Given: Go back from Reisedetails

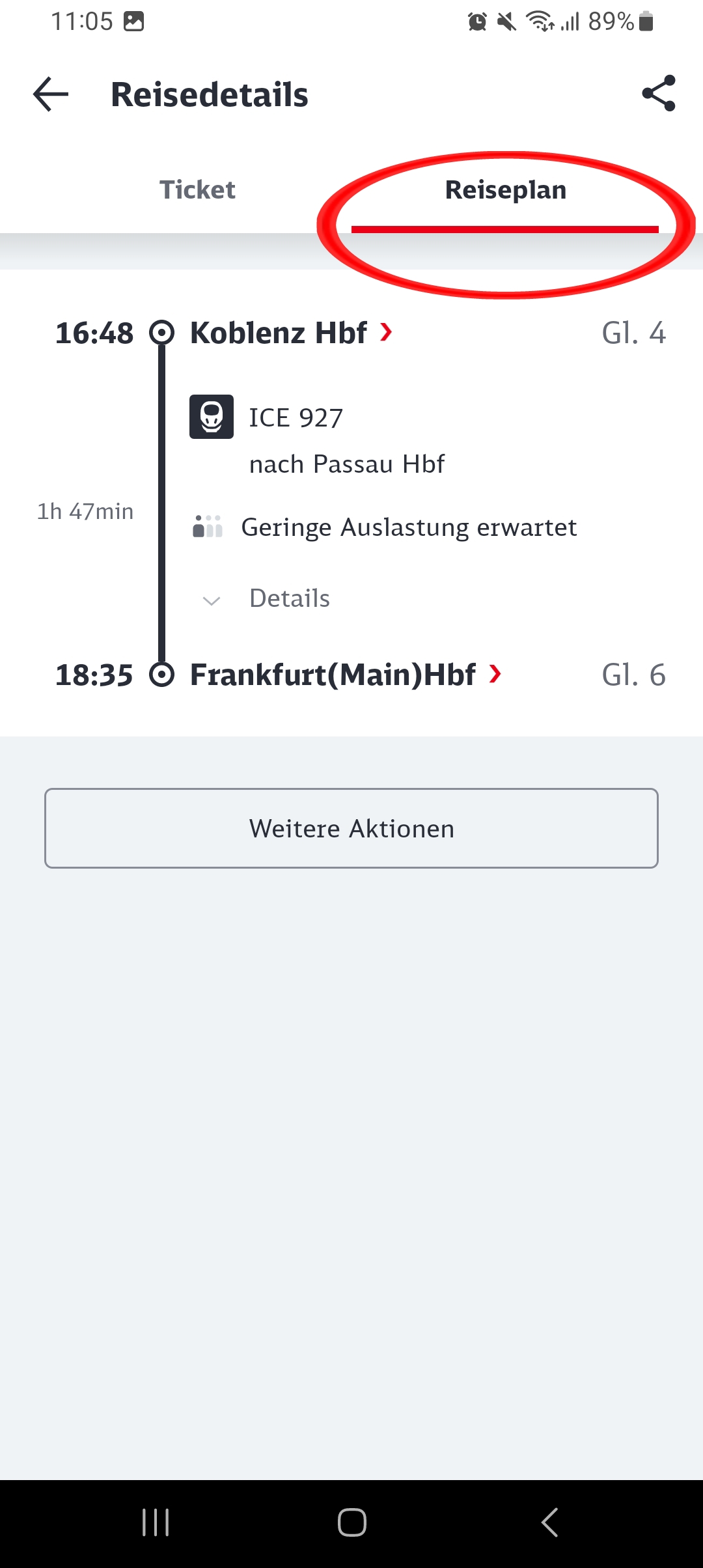Looking at the screenshot, I should (x=51, y=94).
